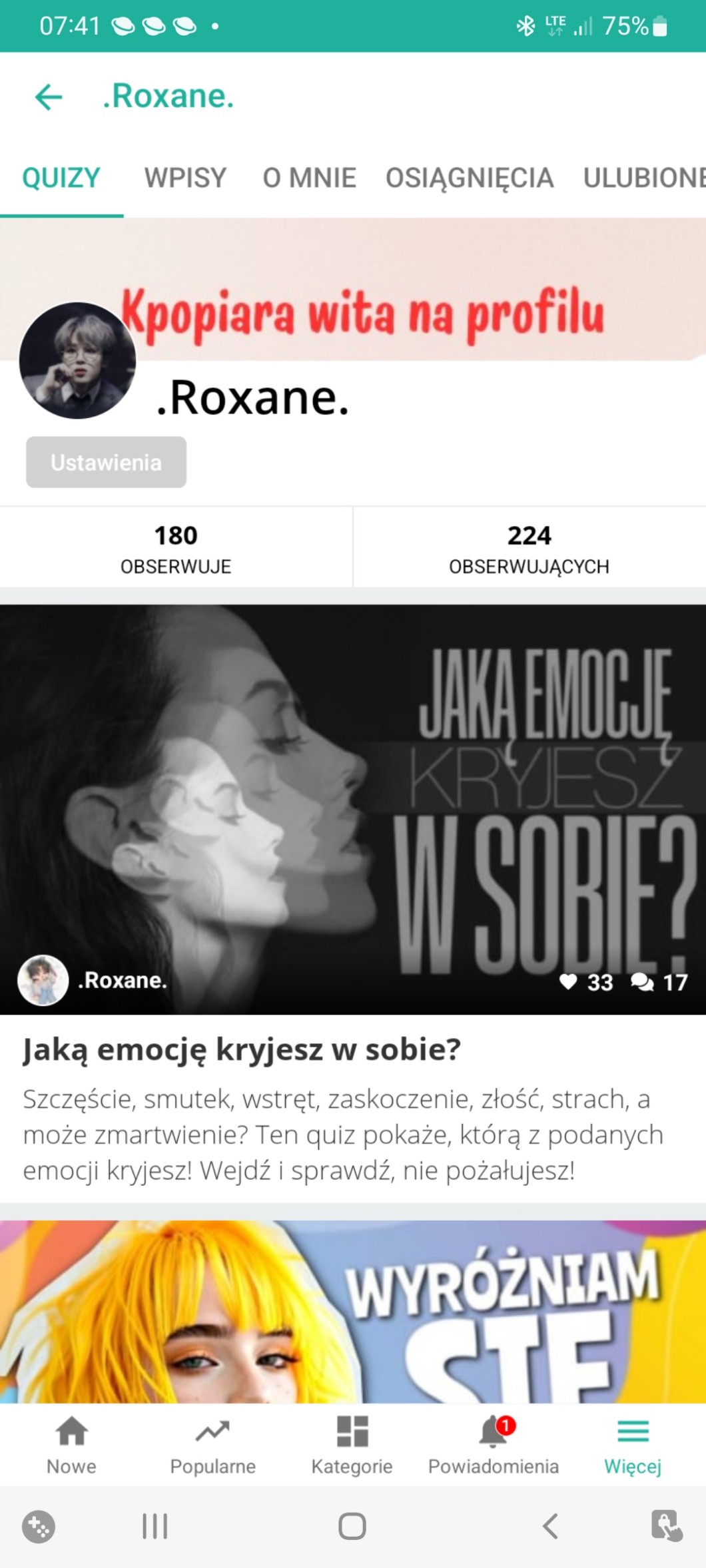Open the O MNIE tab
Image resolution: width=706 pixels, height=1568 pixels.
pyautogui.click(x=309, y=178)
